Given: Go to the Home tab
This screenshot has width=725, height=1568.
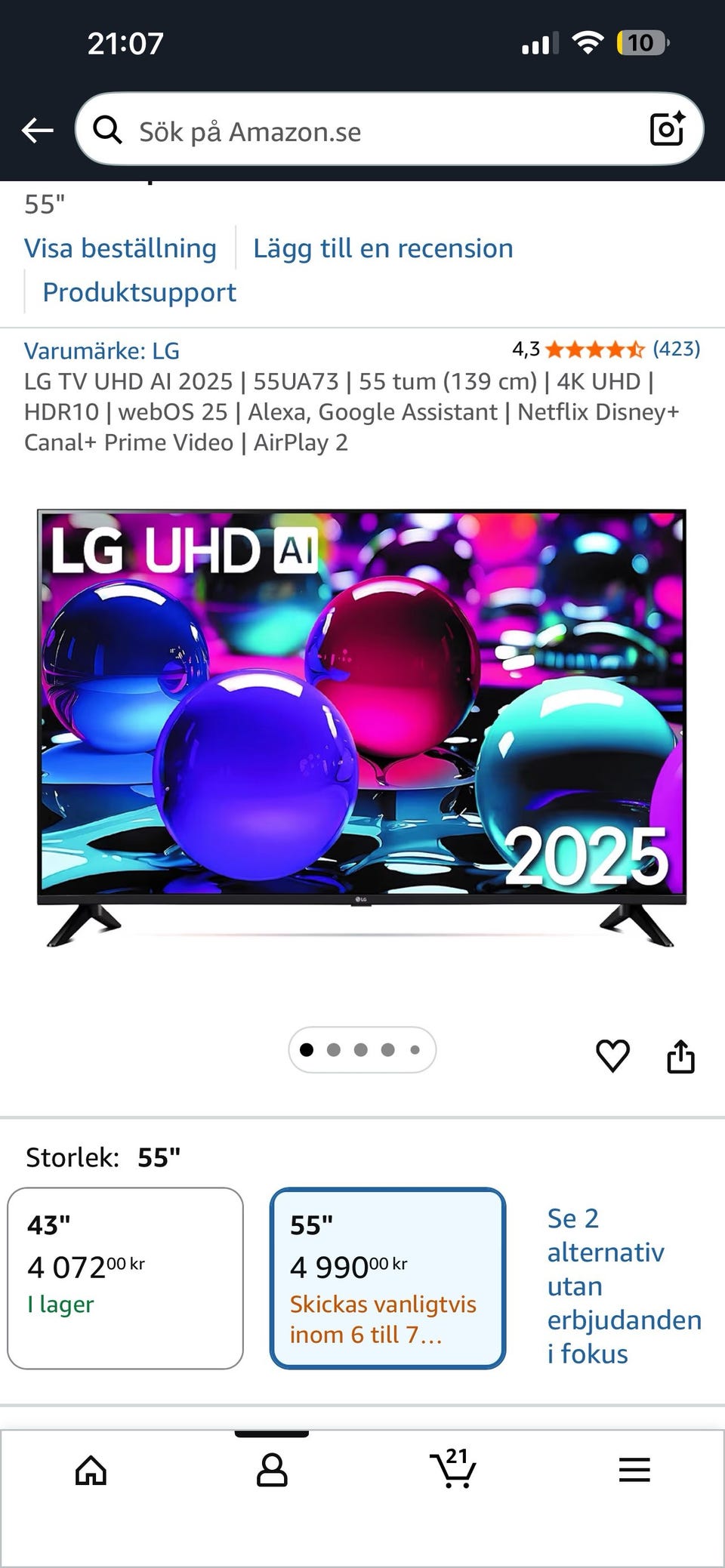Looking at the screenshot, I should (x=91, y=1470).
